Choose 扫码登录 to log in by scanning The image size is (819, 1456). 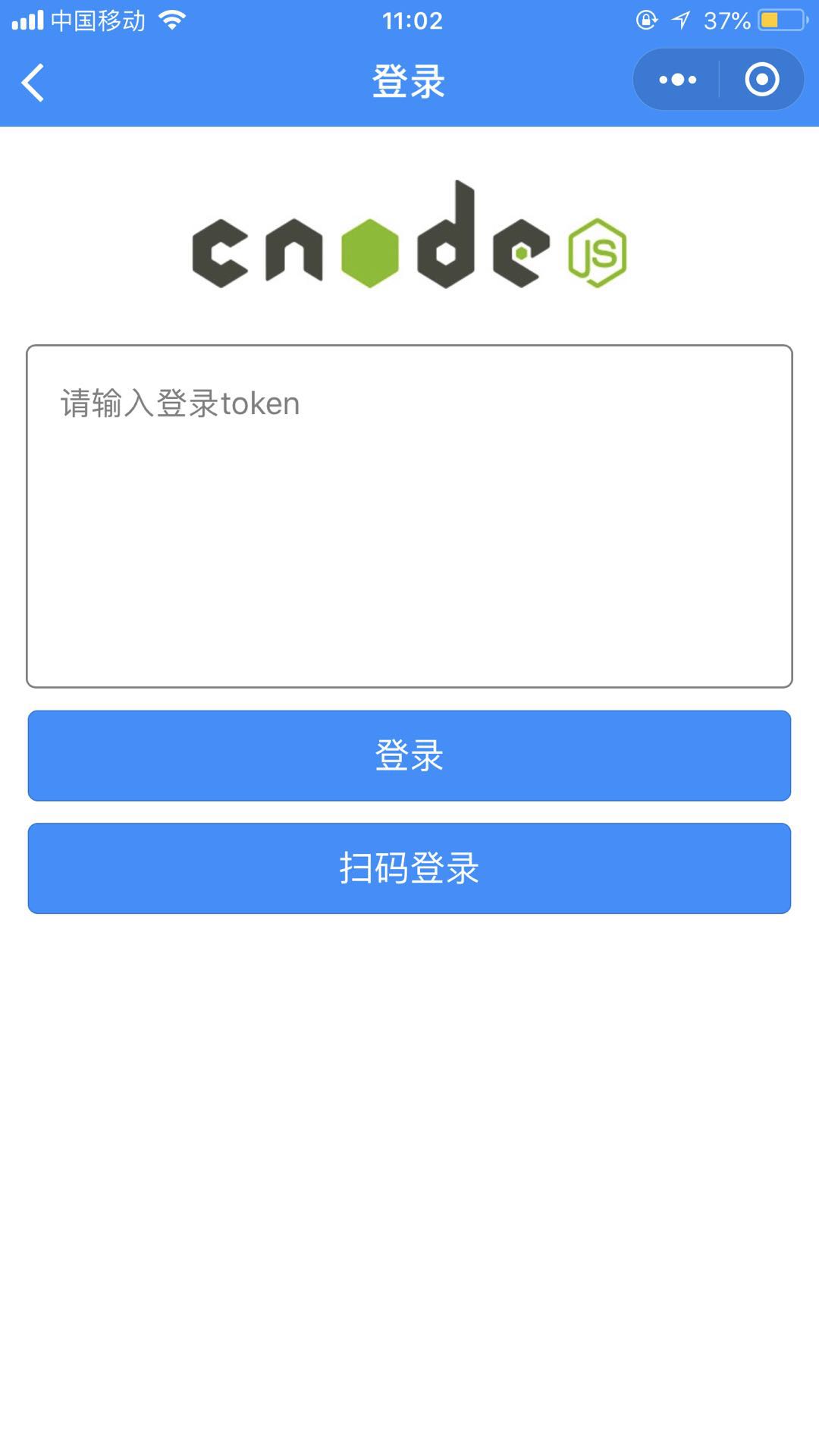point(409,868)
